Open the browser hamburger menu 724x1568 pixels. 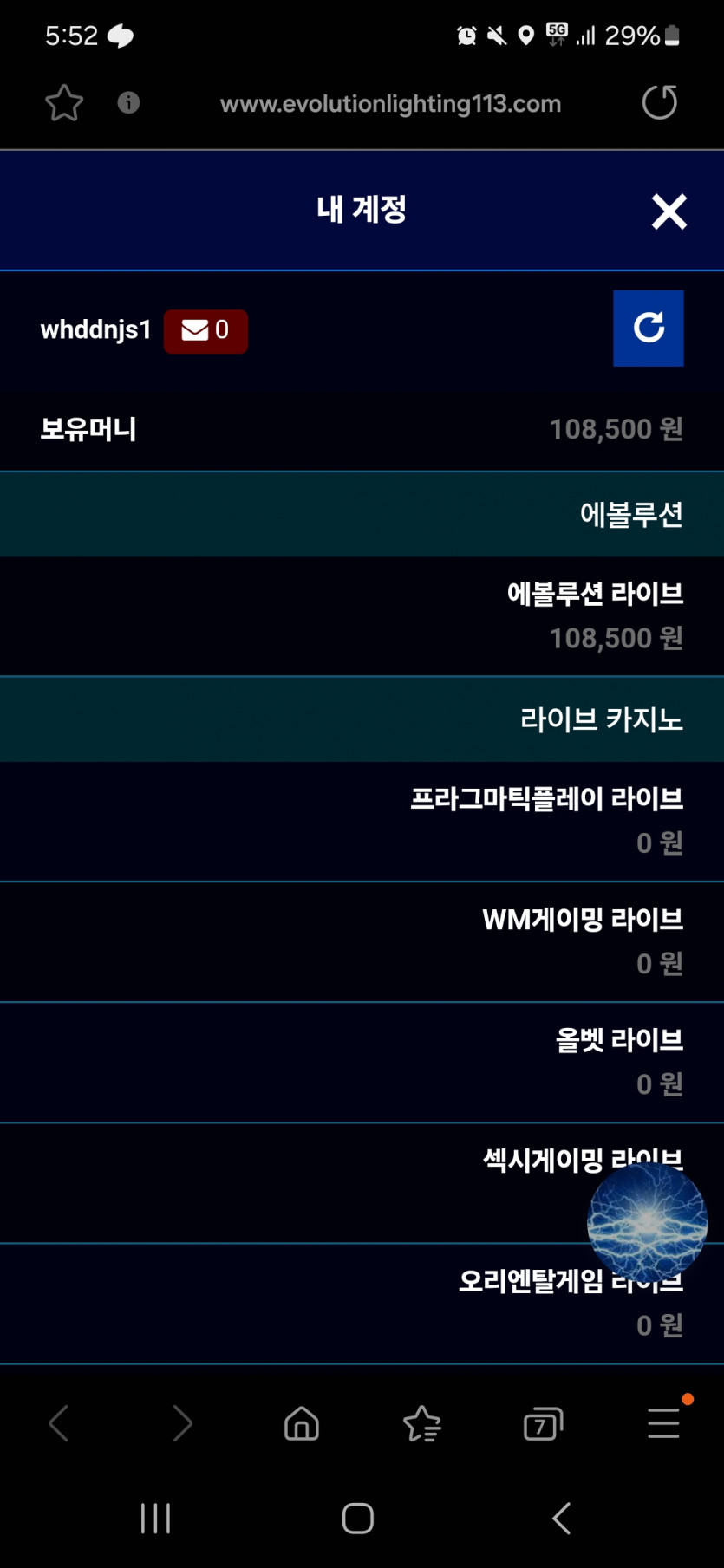click(x=663, y=1423)
